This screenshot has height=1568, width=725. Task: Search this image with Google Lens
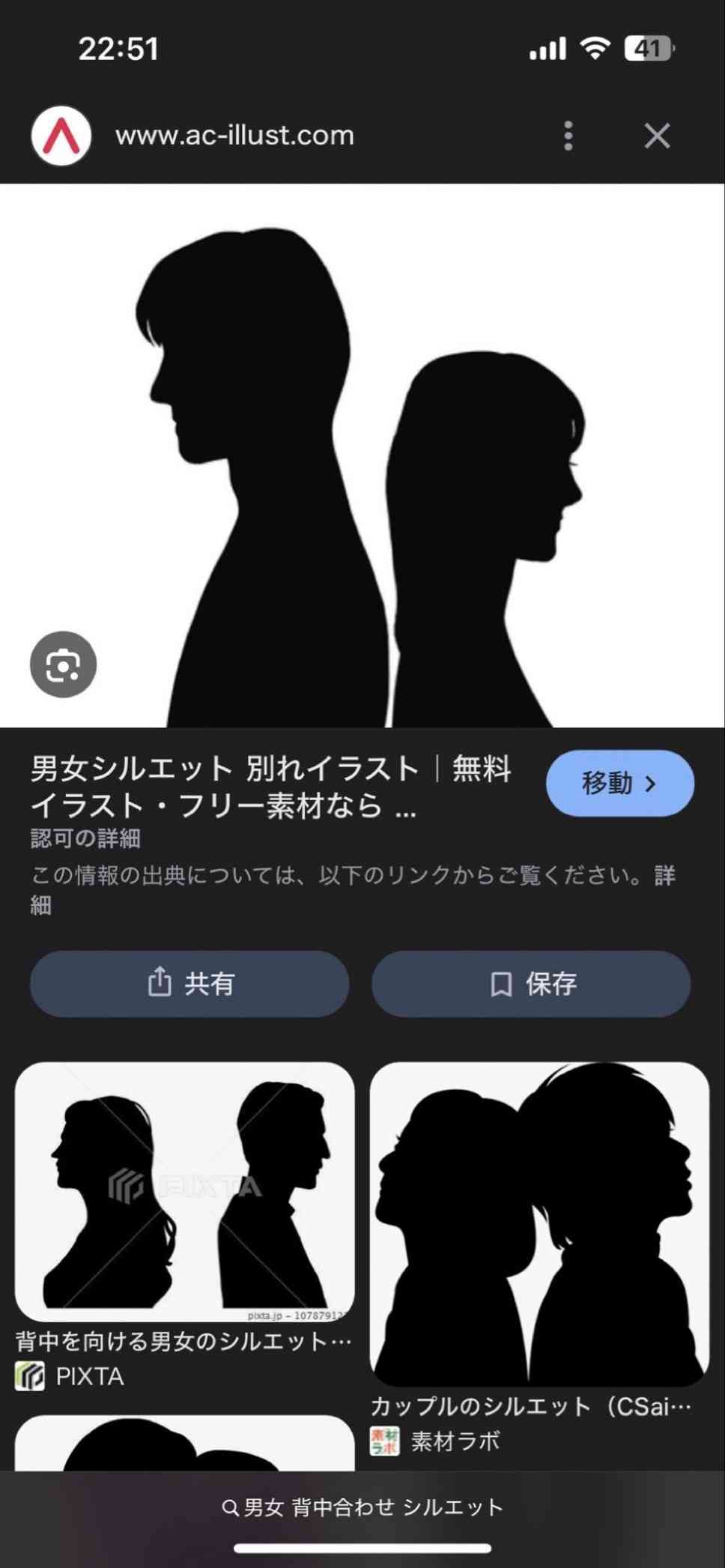tap(63, 665)
